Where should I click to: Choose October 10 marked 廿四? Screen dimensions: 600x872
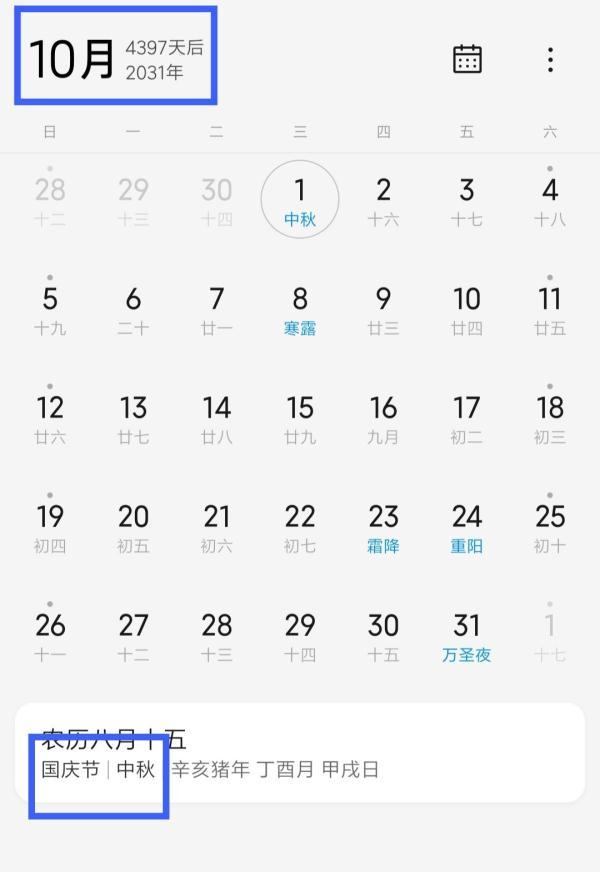pos(467,309)
